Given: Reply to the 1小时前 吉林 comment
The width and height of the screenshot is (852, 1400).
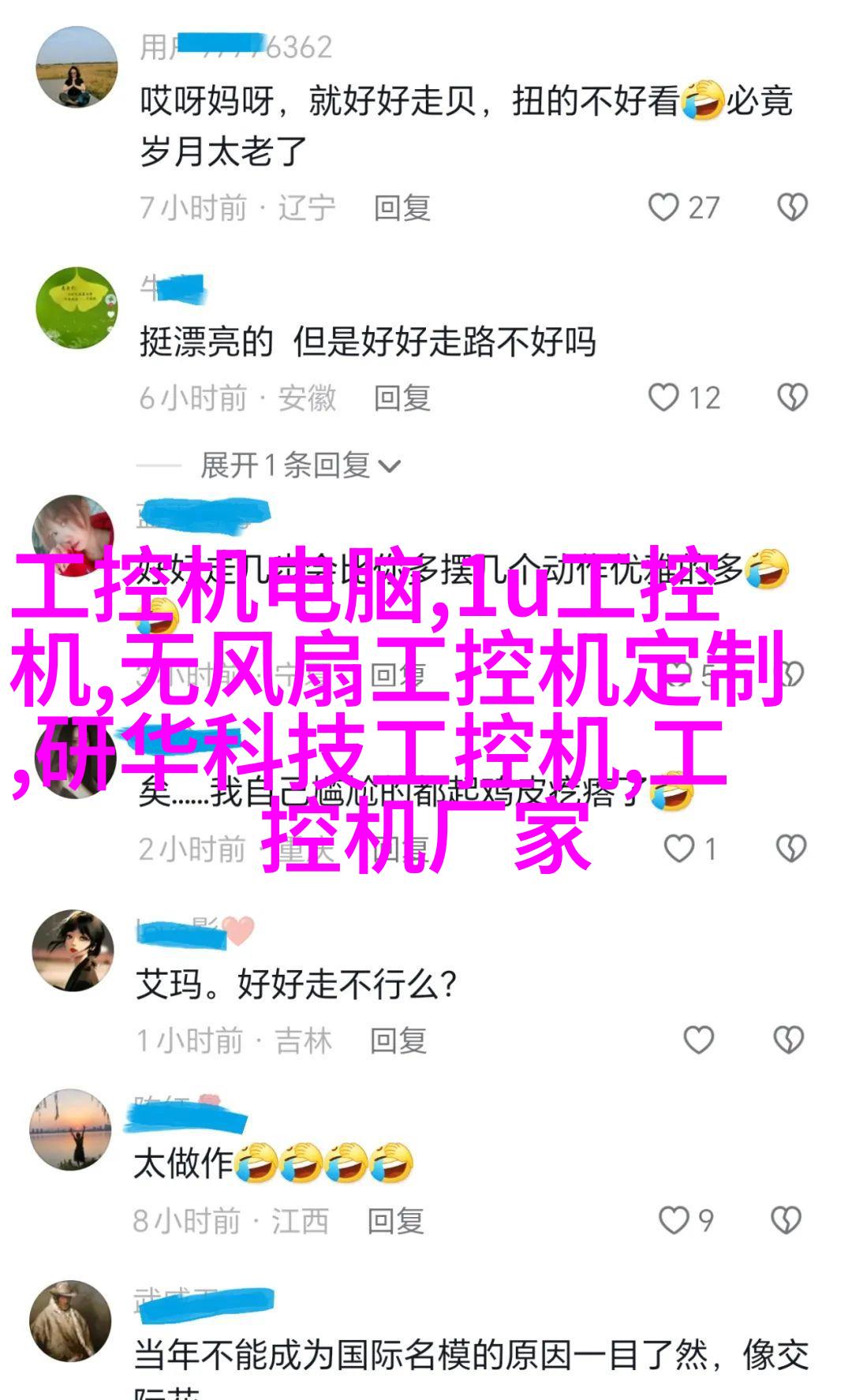Looking at the screenshot, I should tap(398, 1041).
